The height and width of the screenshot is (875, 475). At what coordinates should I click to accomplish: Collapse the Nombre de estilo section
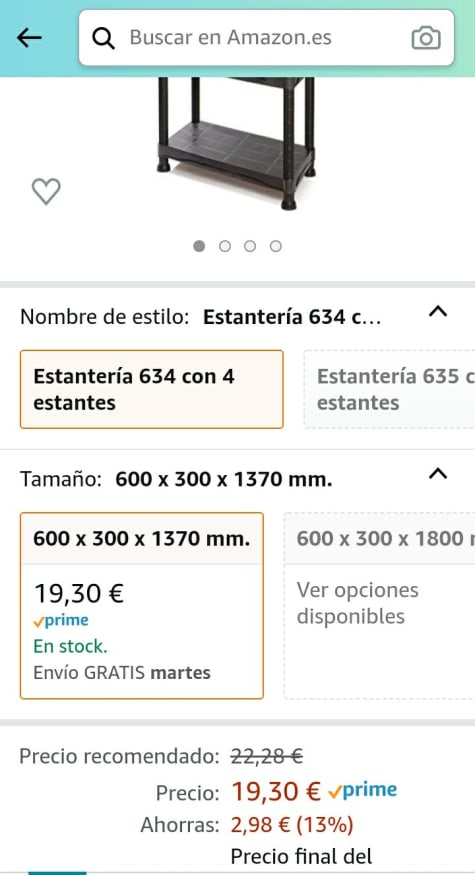point(438,312)
